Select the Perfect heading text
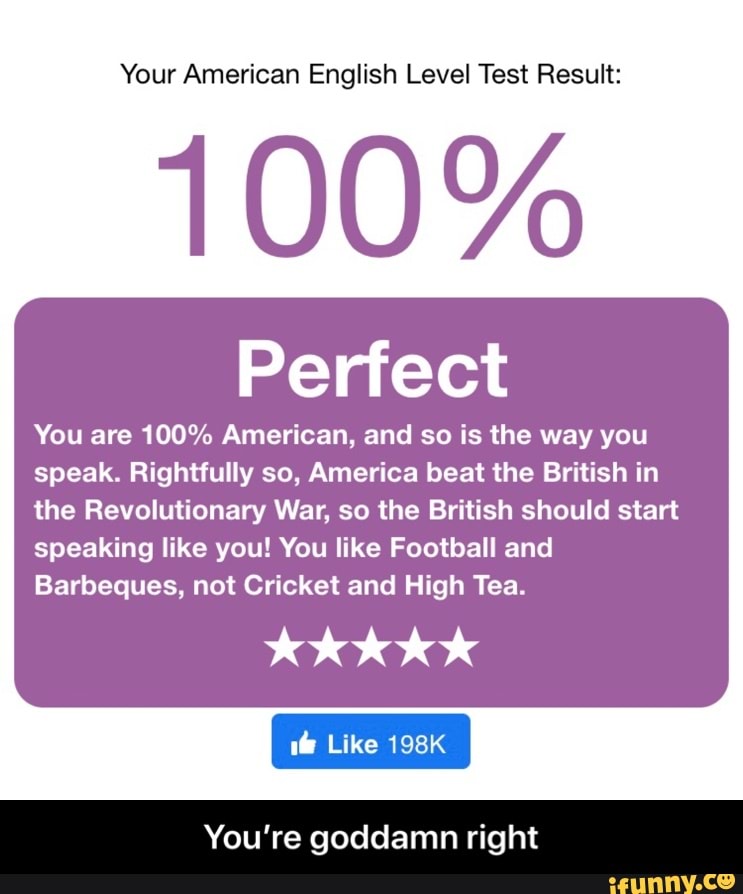 coord(371,367)
